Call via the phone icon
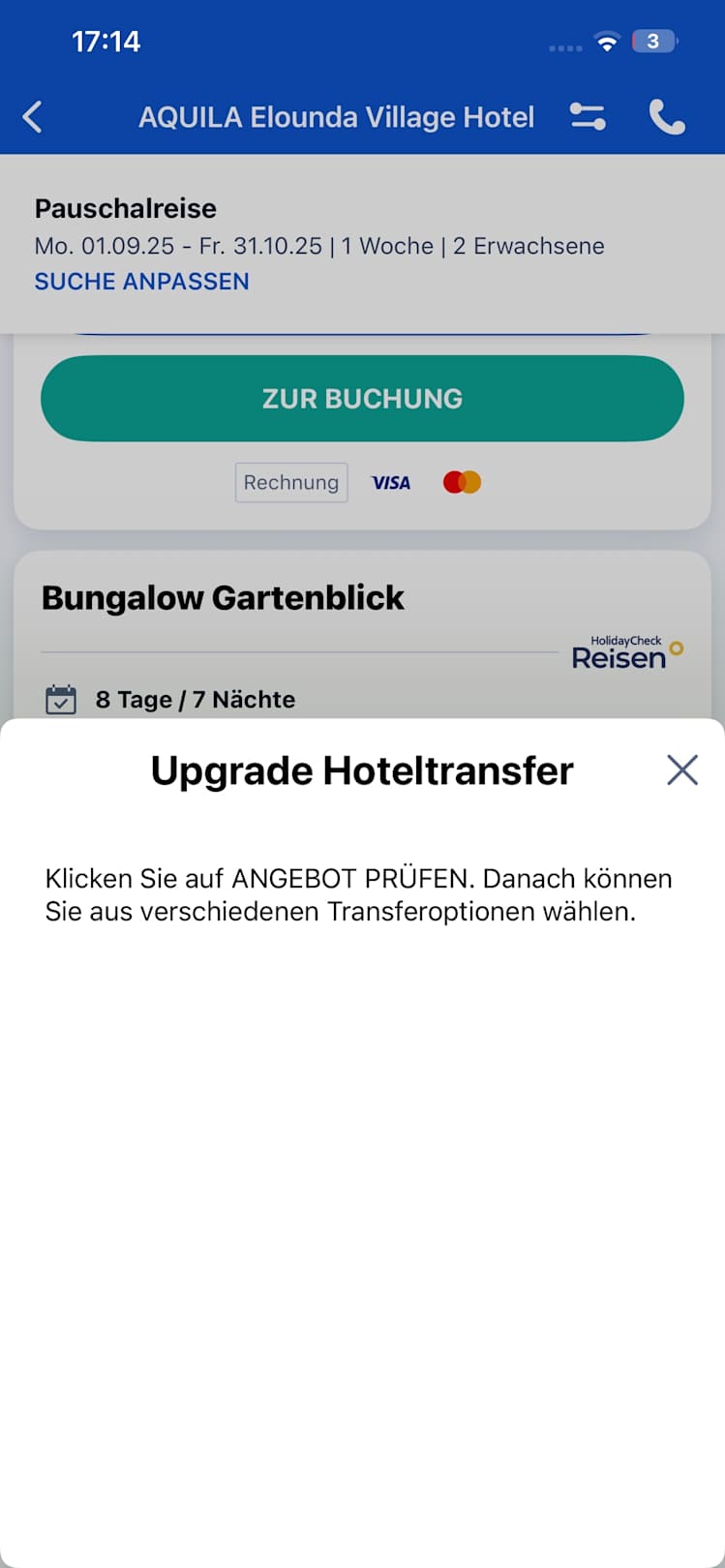Image resolution: width=725 pixels, height=1568 pixels. click(x=667, y=117)
